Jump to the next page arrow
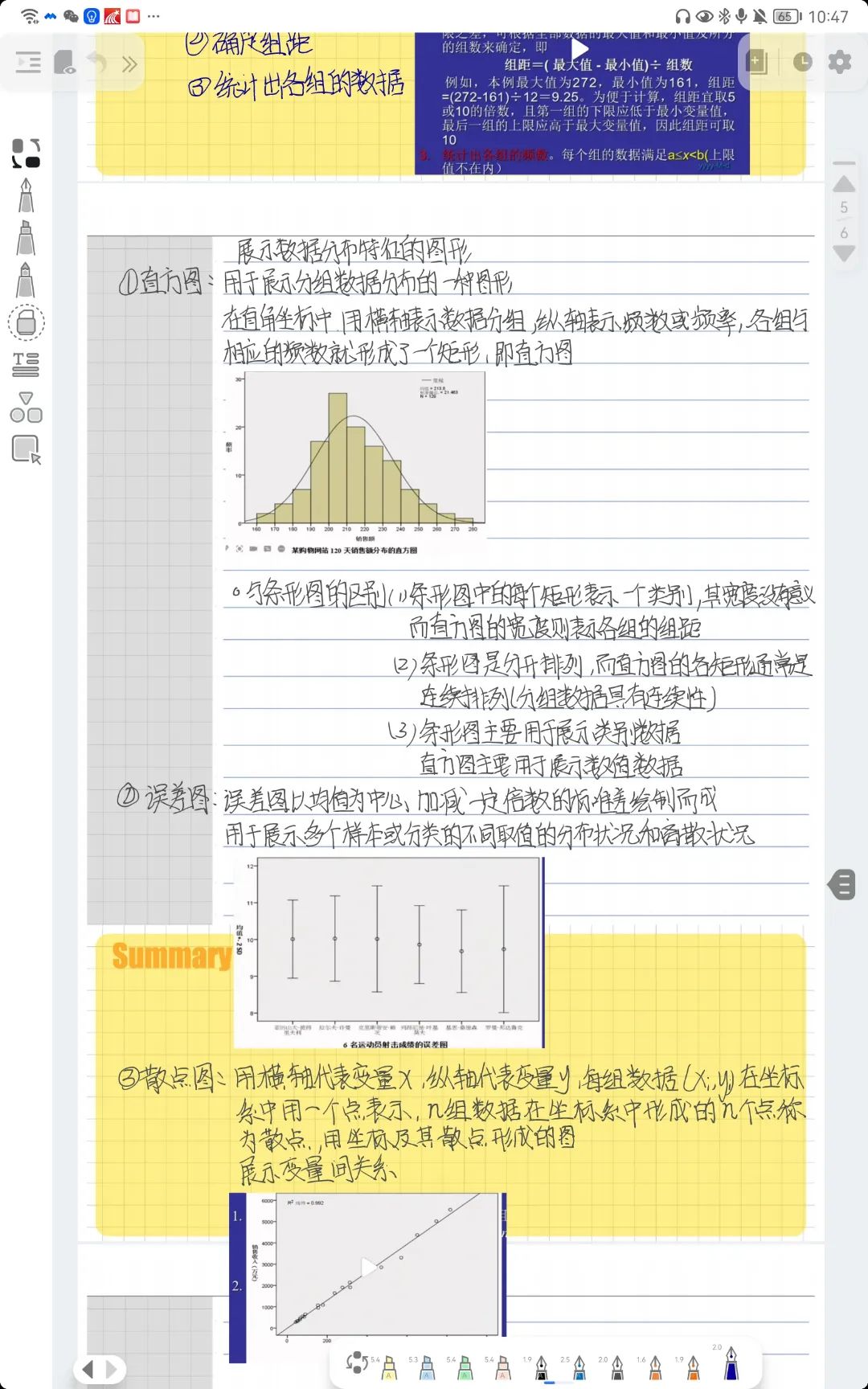The height and width of the screenshot is (1389, 868). [844, 254]
